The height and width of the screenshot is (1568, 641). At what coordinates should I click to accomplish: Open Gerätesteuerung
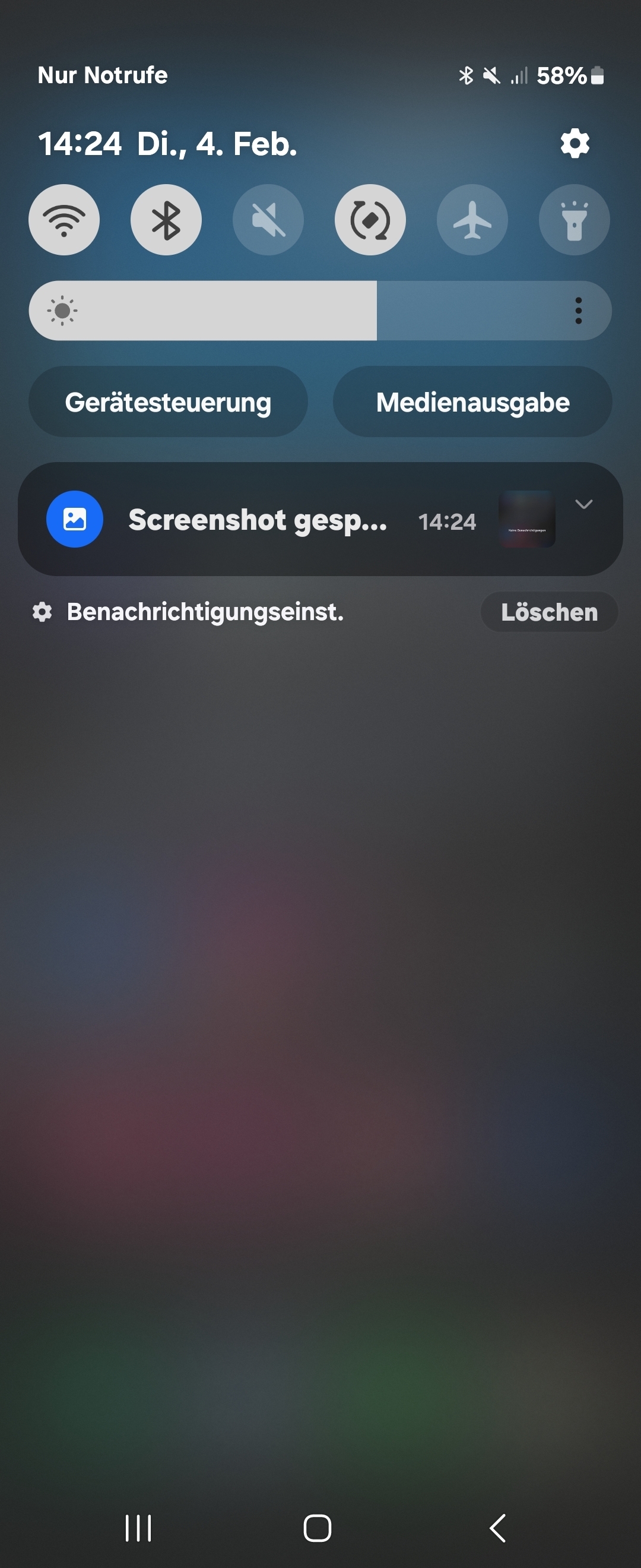click(x=168, y=402)
